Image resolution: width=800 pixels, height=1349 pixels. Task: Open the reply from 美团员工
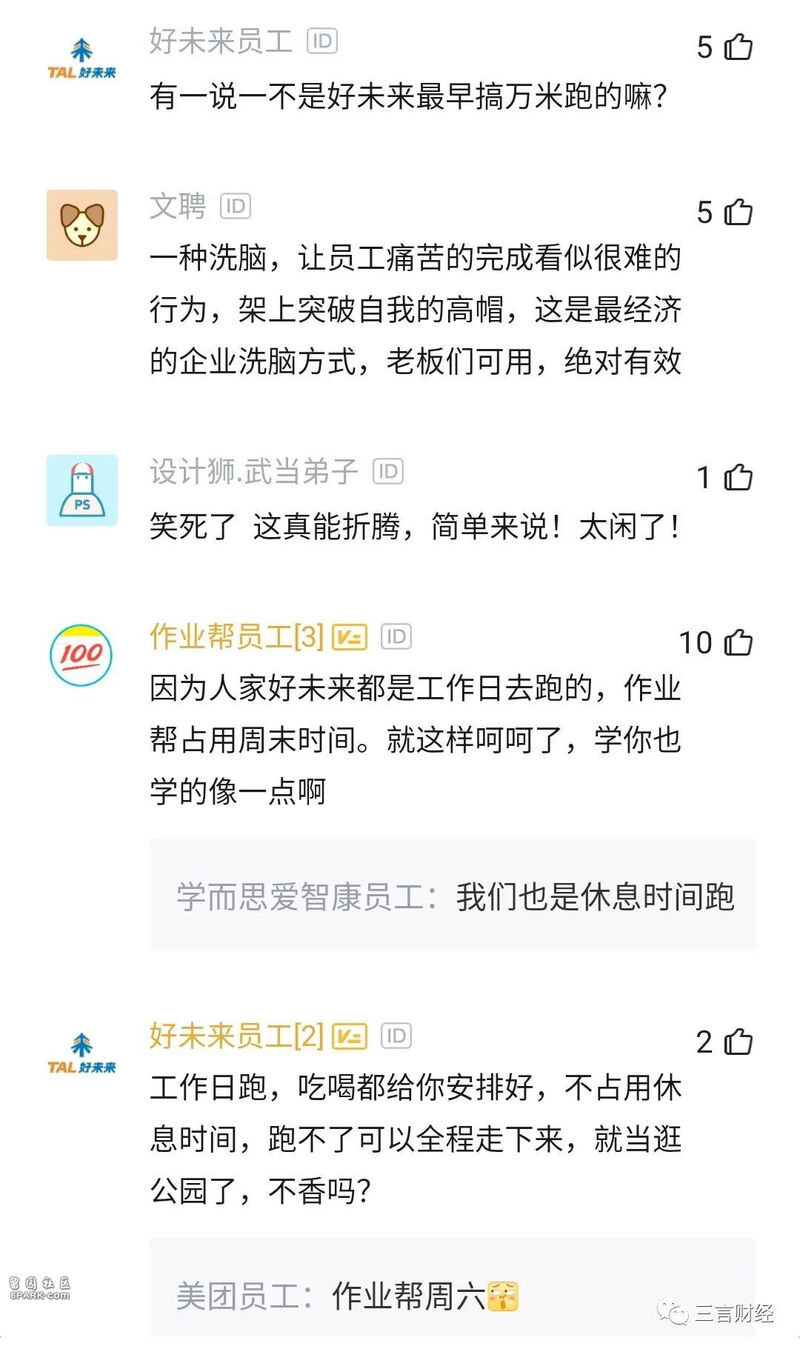coord(452,1290)
